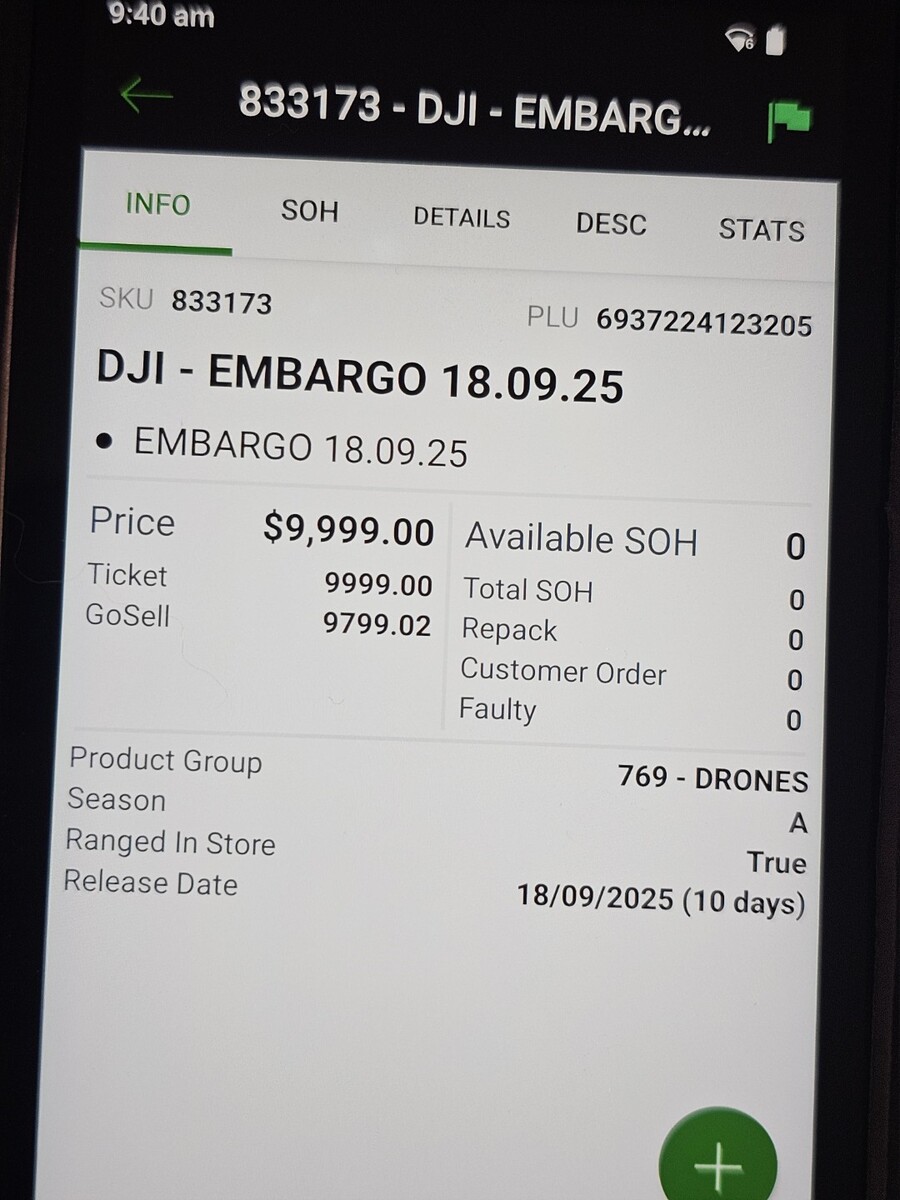Select the INFO tab
Viewport: 900px width, 1200px height.
pyautogui.click(x=158, y=205)
